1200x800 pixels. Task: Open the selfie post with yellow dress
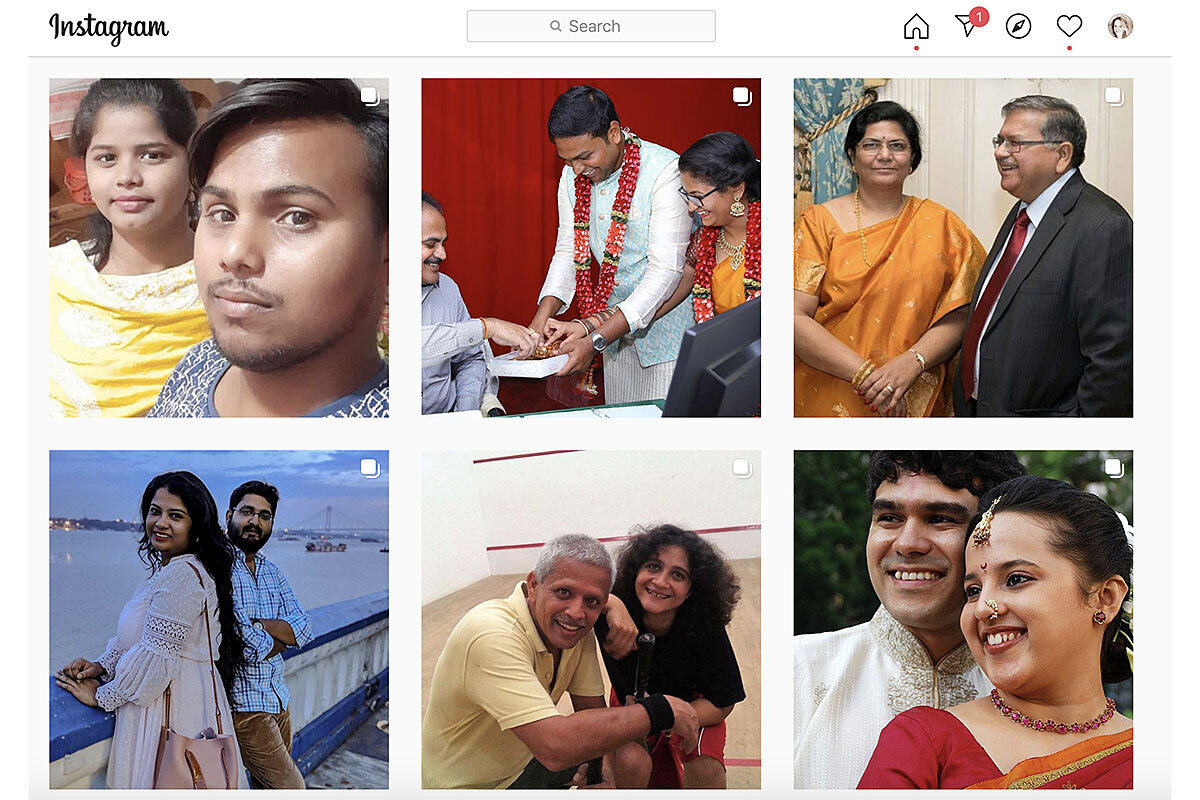(219, 247)
